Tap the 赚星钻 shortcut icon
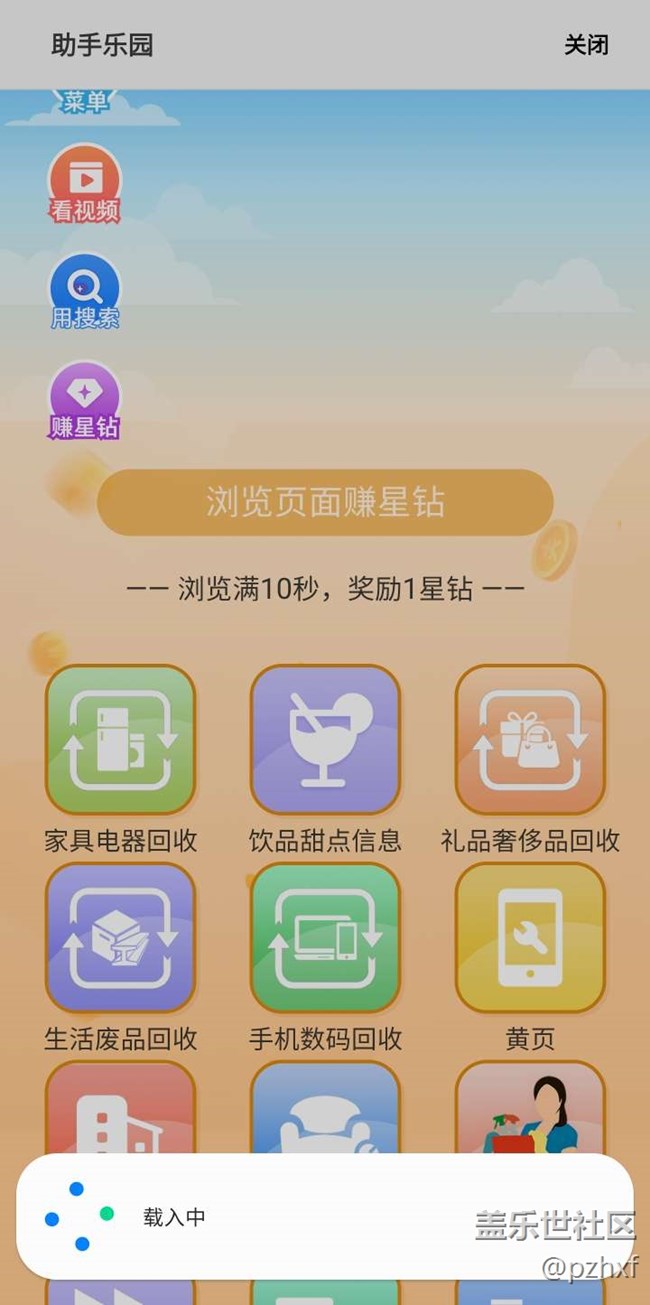650x1305 pixels. point(85,400)
